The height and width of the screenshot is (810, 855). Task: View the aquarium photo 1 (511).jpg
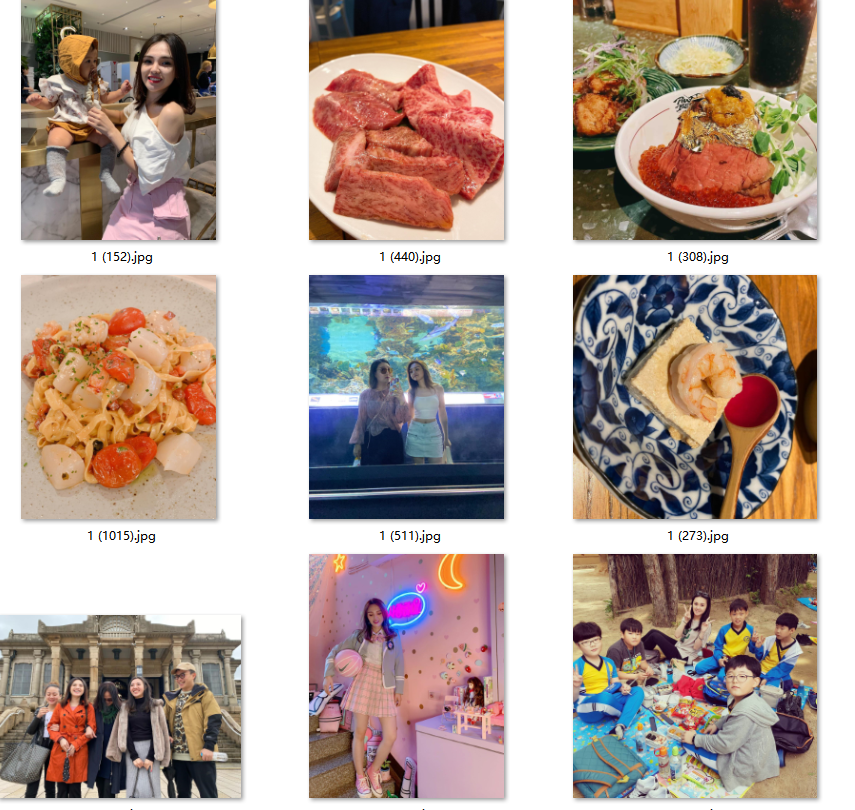click(x=407, y=397)
